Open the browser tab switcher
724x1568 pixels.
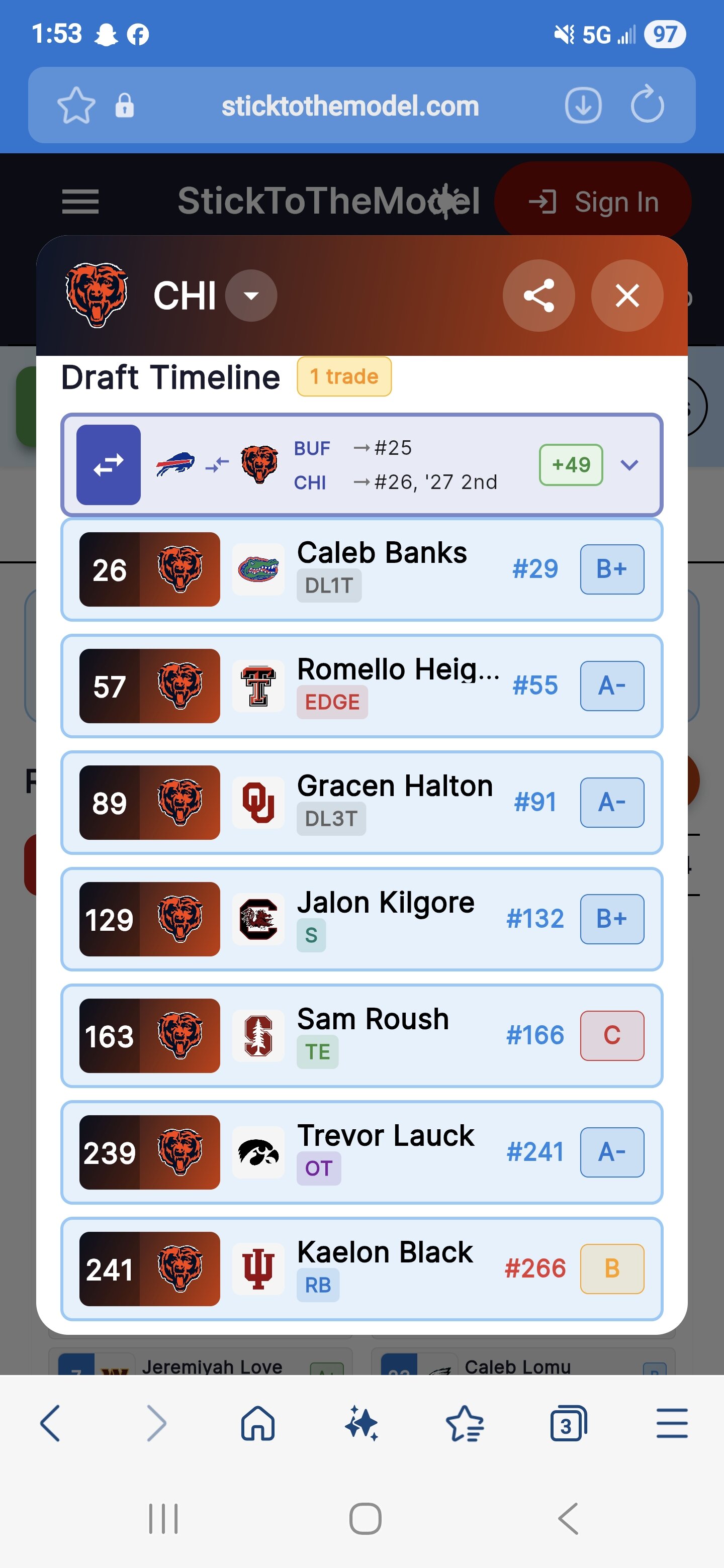point(568,1423)
